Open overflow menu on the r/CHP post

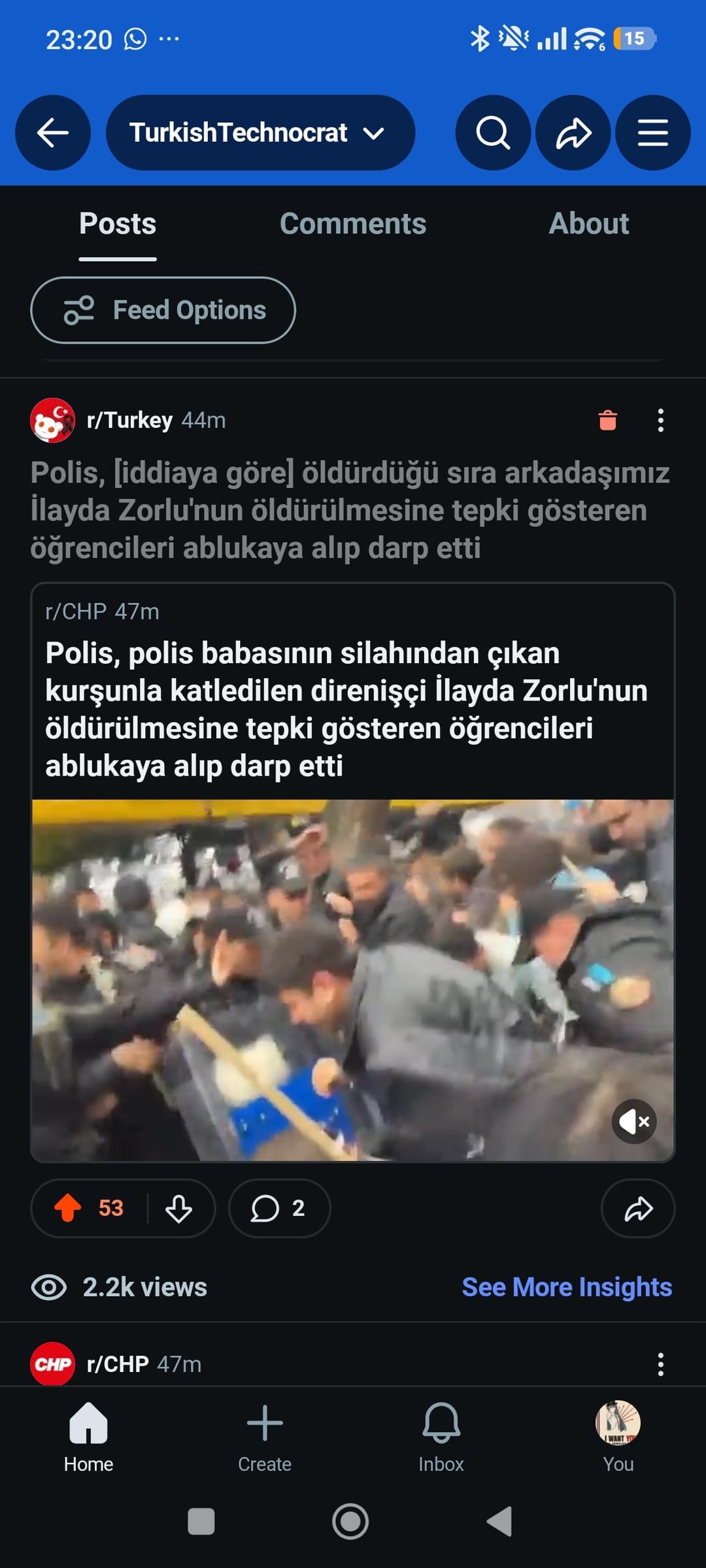[x=661, y=1364]
